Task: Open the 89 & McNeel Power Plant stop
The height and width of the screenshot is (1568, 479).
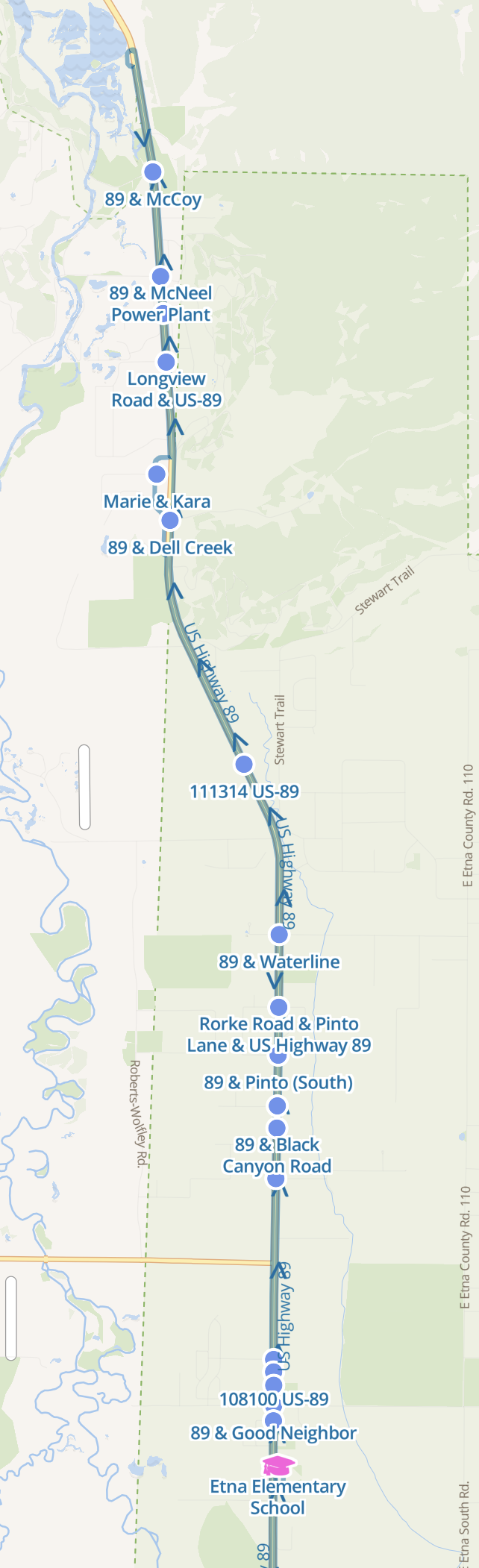Action: 161,277
